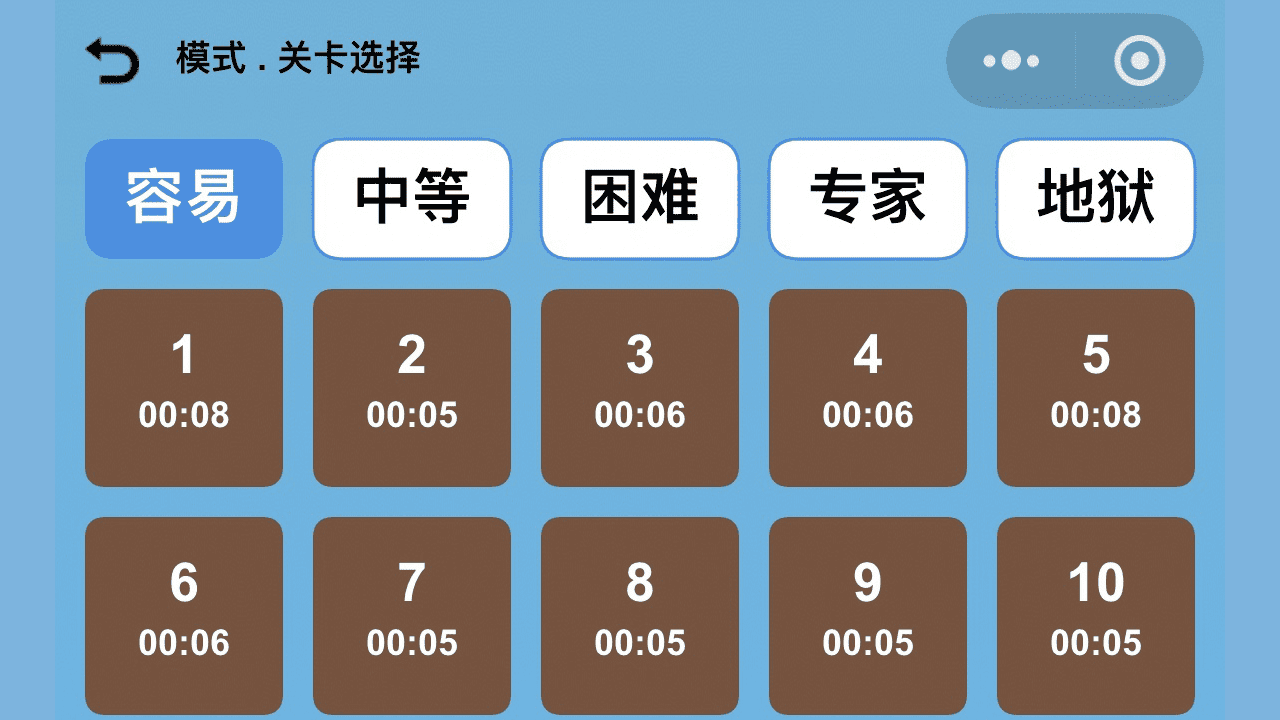Select level 6
Screen dimensions: 1280x720
(x=184, y=614)
